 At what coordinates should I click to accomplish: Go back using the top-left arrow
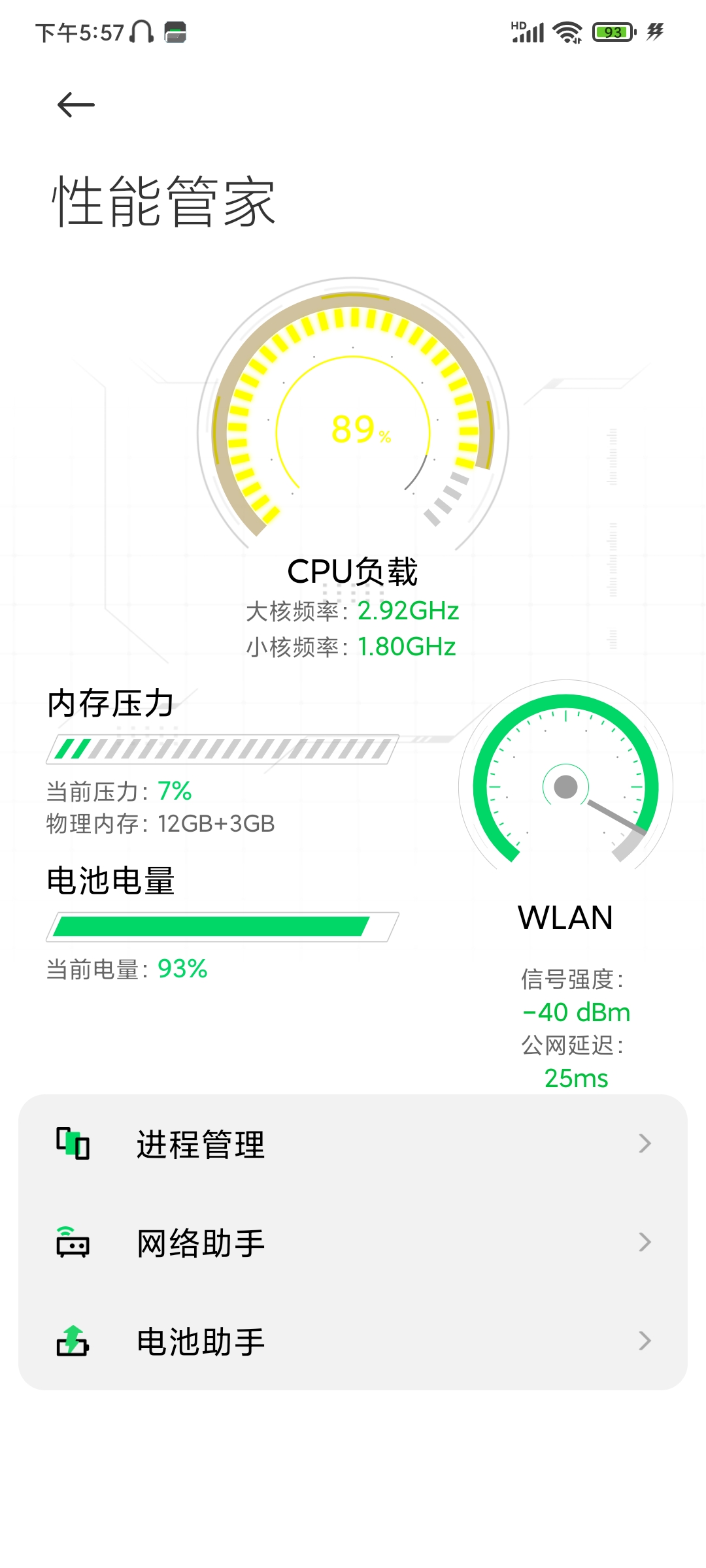pos(76,105)
